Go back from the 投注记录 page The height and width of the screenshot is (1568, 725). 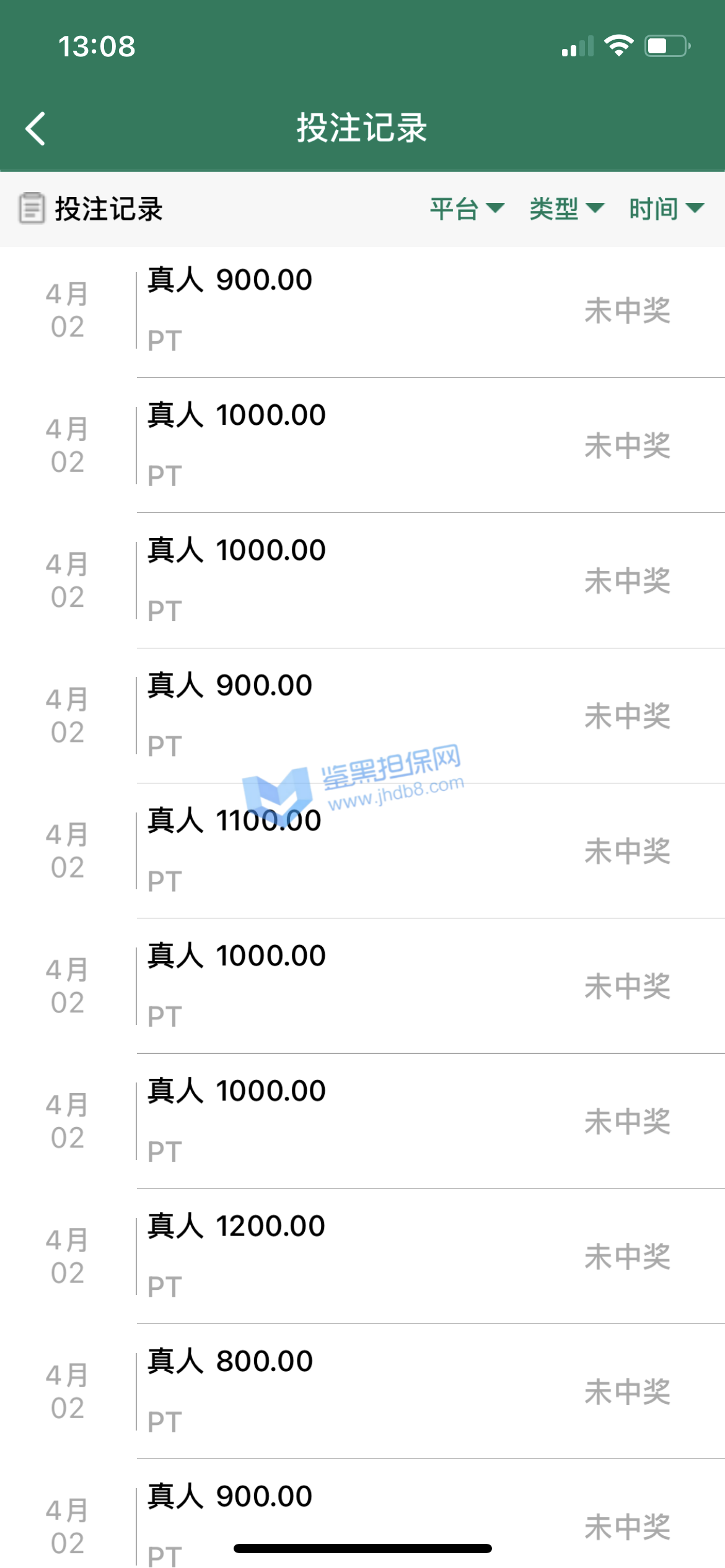[36, 129]
